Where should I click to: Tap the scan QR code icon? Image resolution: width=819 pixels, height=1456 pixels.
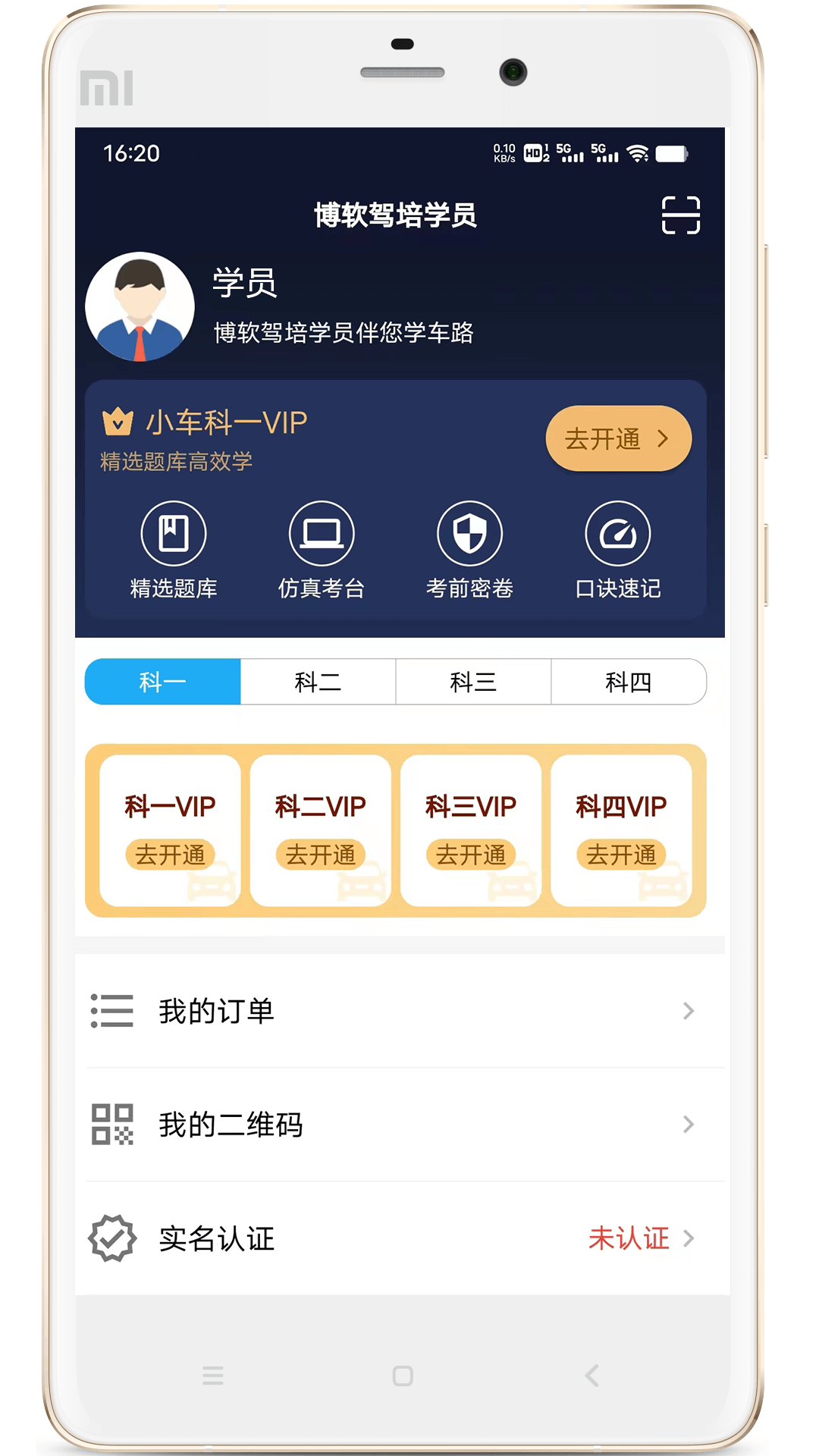click(x=680, y=216)
